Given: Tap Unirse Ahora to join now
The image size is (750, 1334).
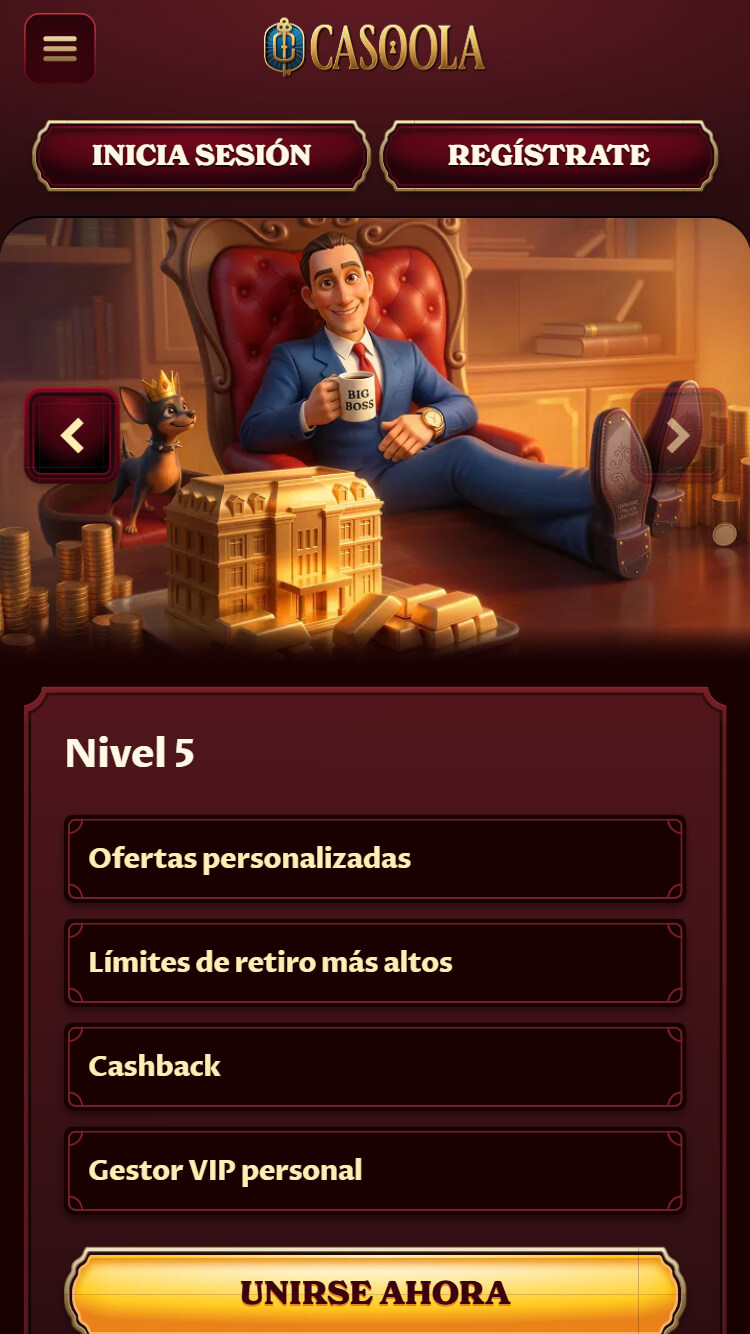Looking at the screenshot, I should 375,1292.
